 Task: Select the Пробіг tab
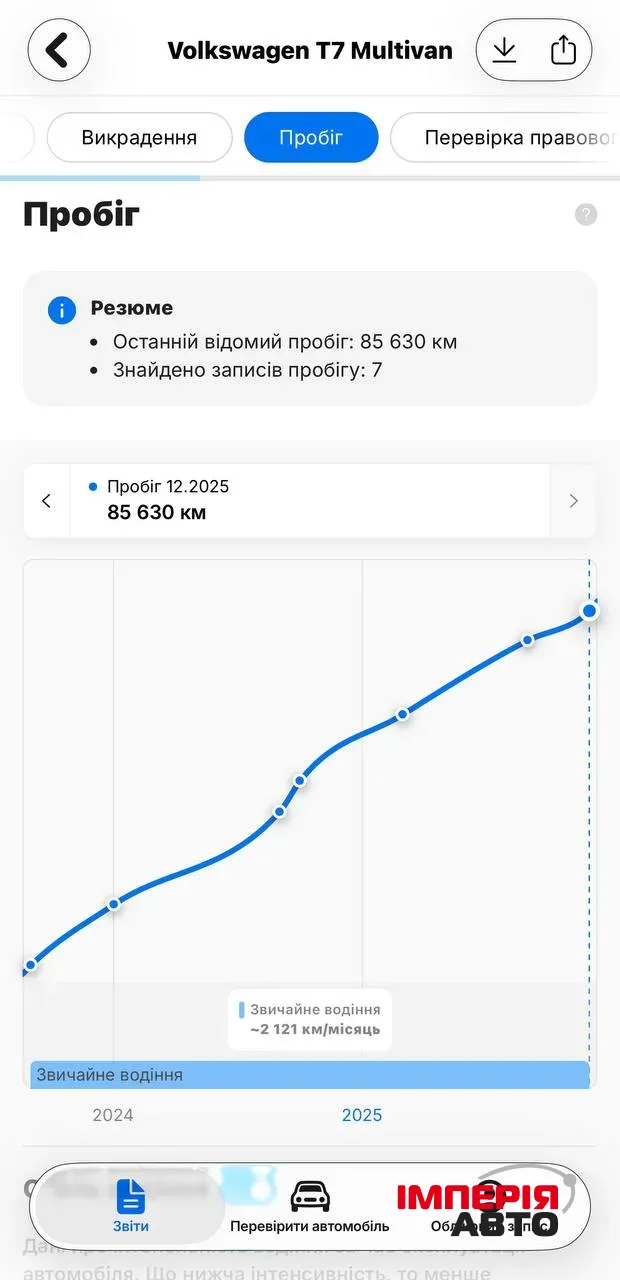tap(311, 138)
